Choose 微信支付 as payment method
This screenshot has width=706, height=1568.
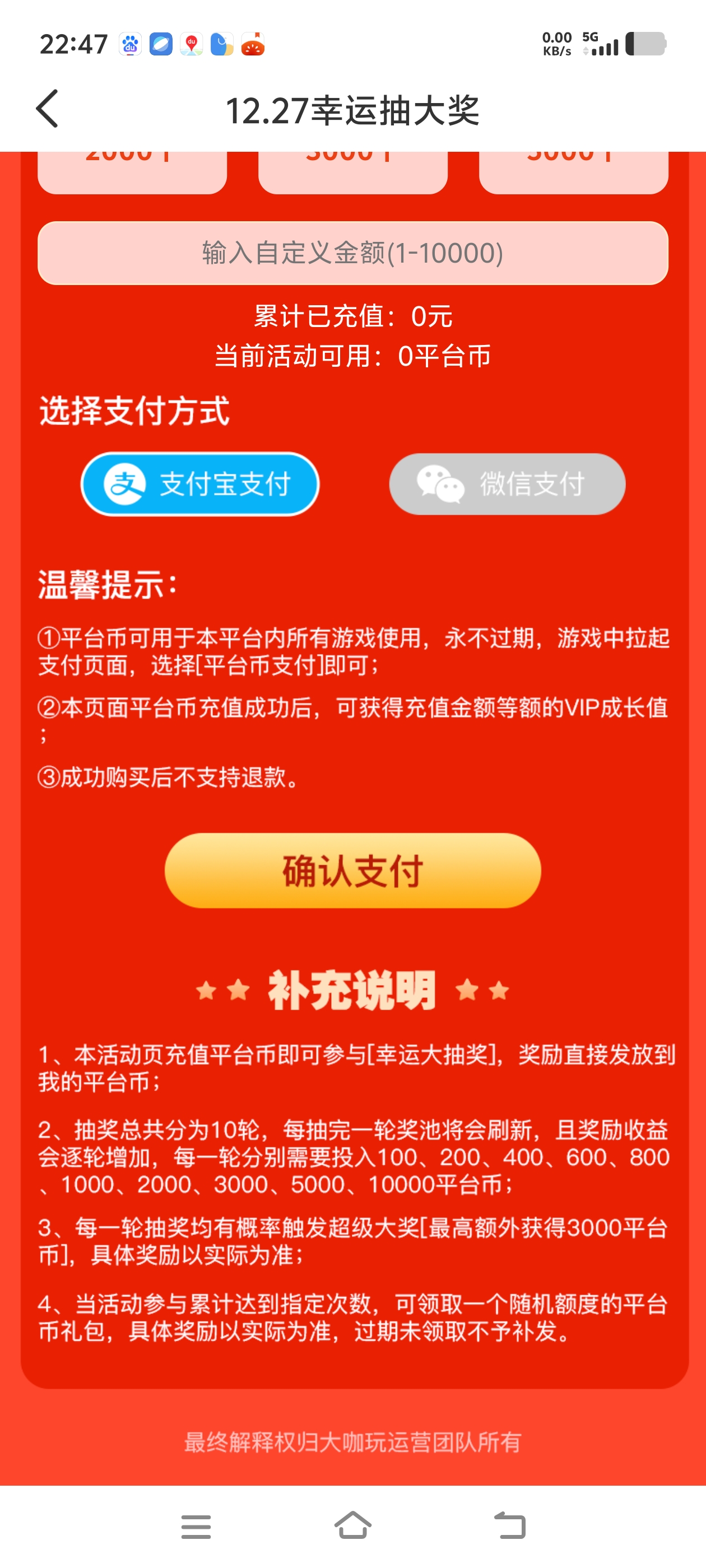pyautogui.click(x=507, y=484)
